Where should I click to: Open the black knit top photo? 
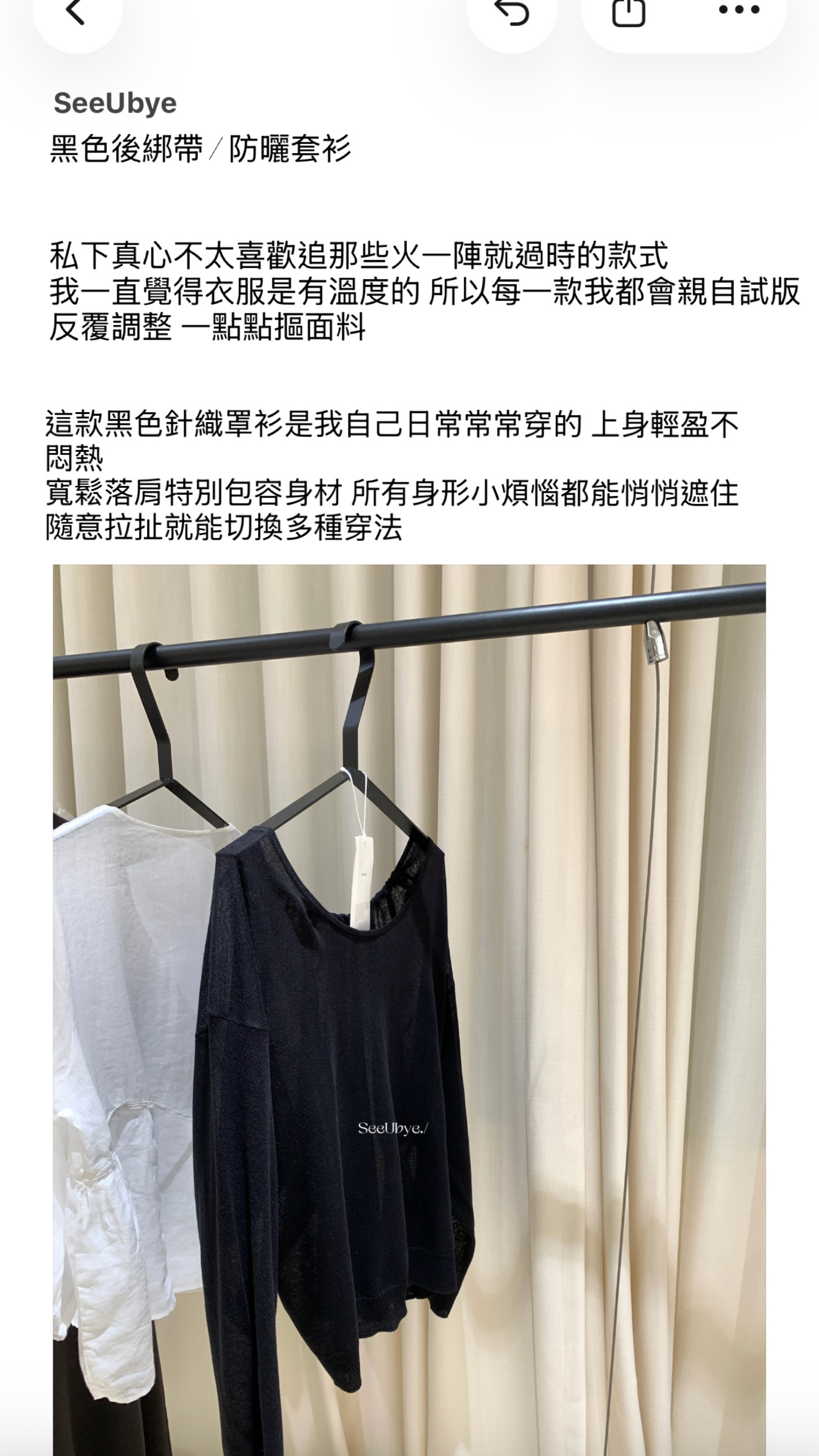[x=409, y=1010]
